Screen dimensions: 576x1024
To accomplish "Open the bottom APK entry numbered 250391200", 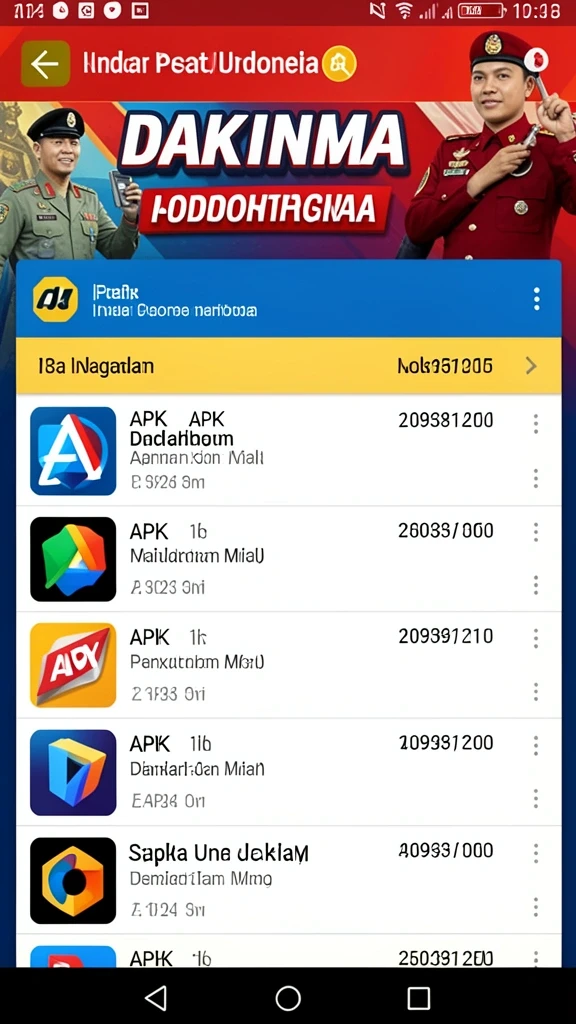I will [288, 951].
